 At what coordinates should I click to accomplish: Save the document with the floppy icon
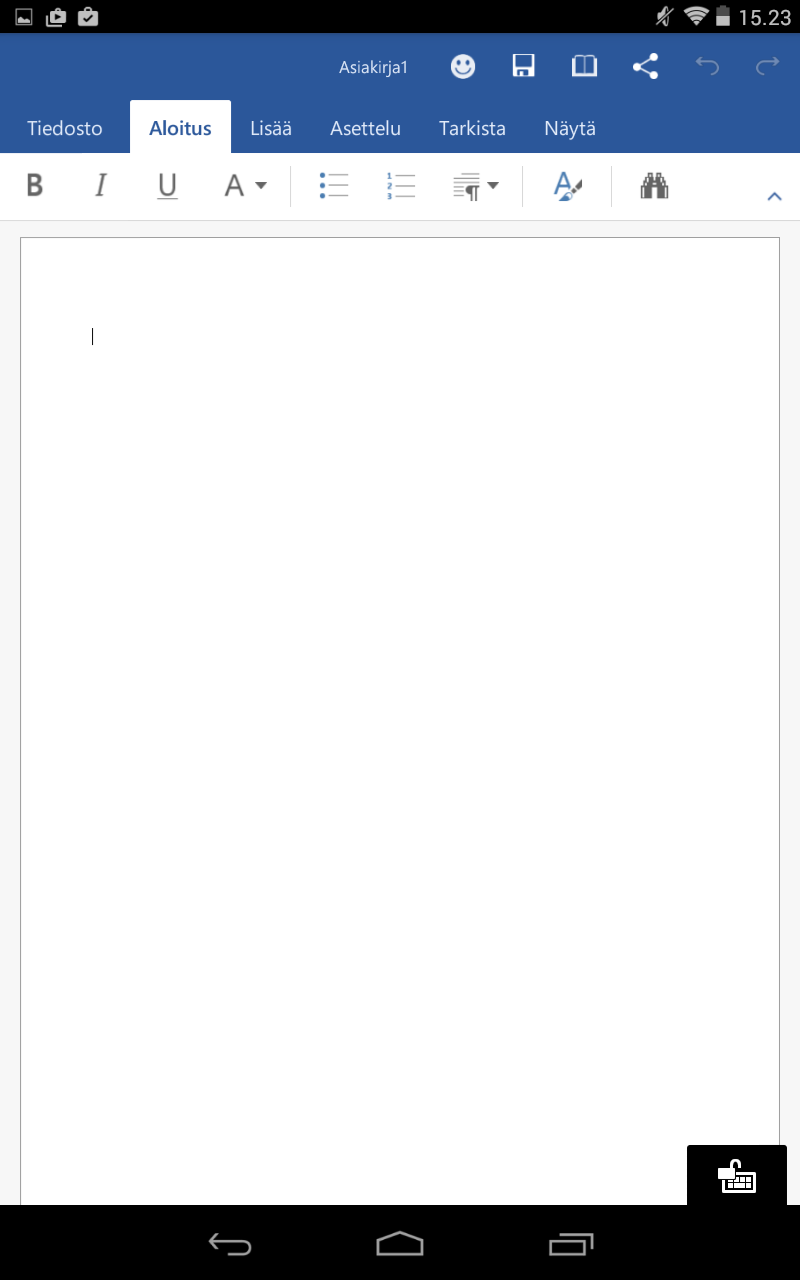tap(523, 67)
